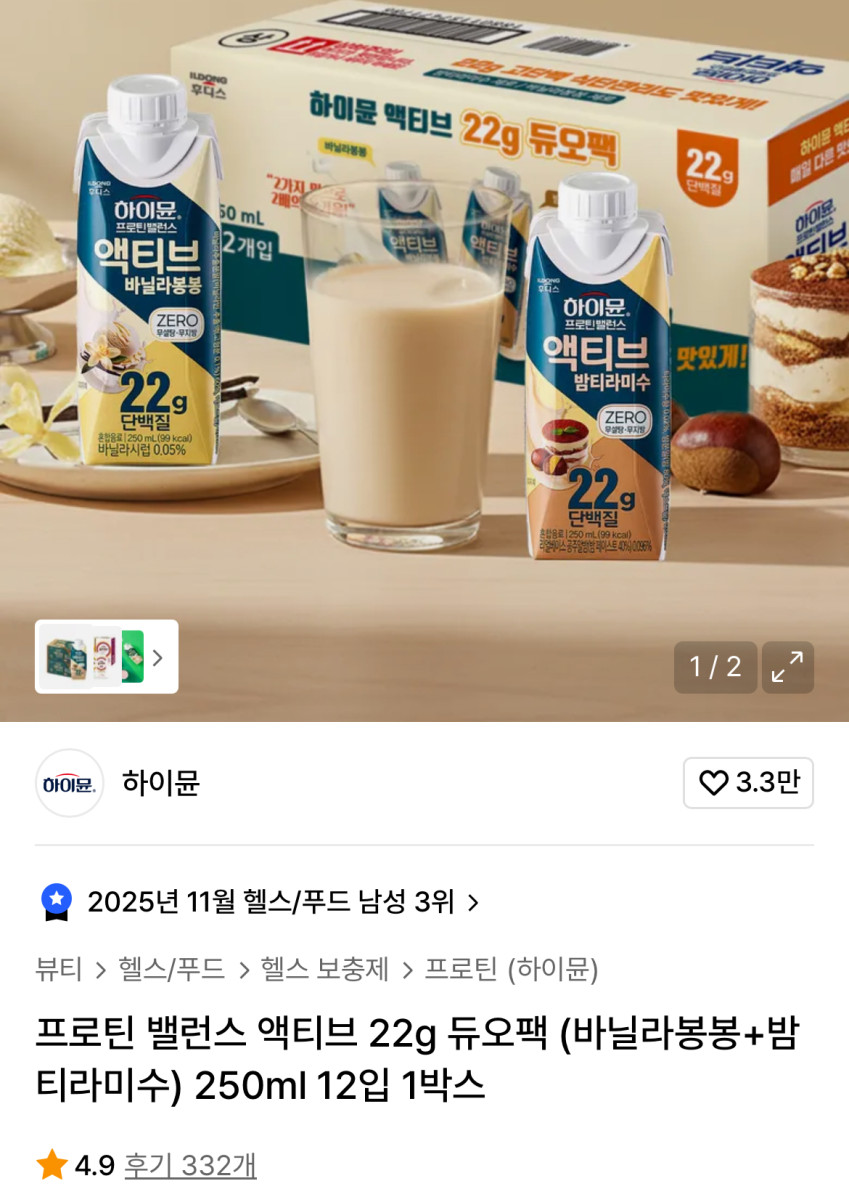The height and width of the screenshot is (1189, 849).
Task: Go to the 뷰티 category
Action: [x=58, y=969]
